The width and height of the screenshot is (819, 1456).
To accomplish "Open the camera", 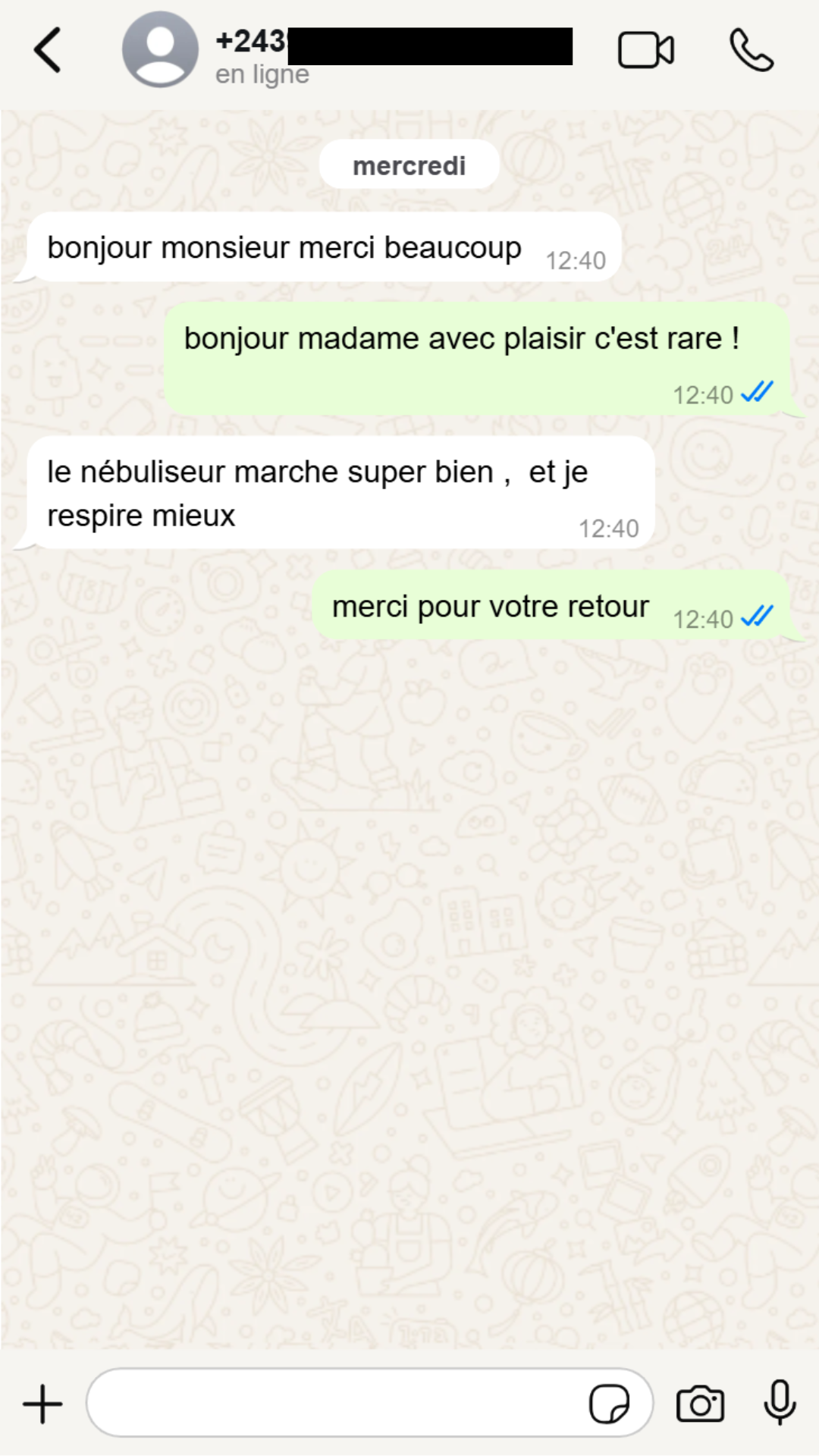I will pos(700,1404).
